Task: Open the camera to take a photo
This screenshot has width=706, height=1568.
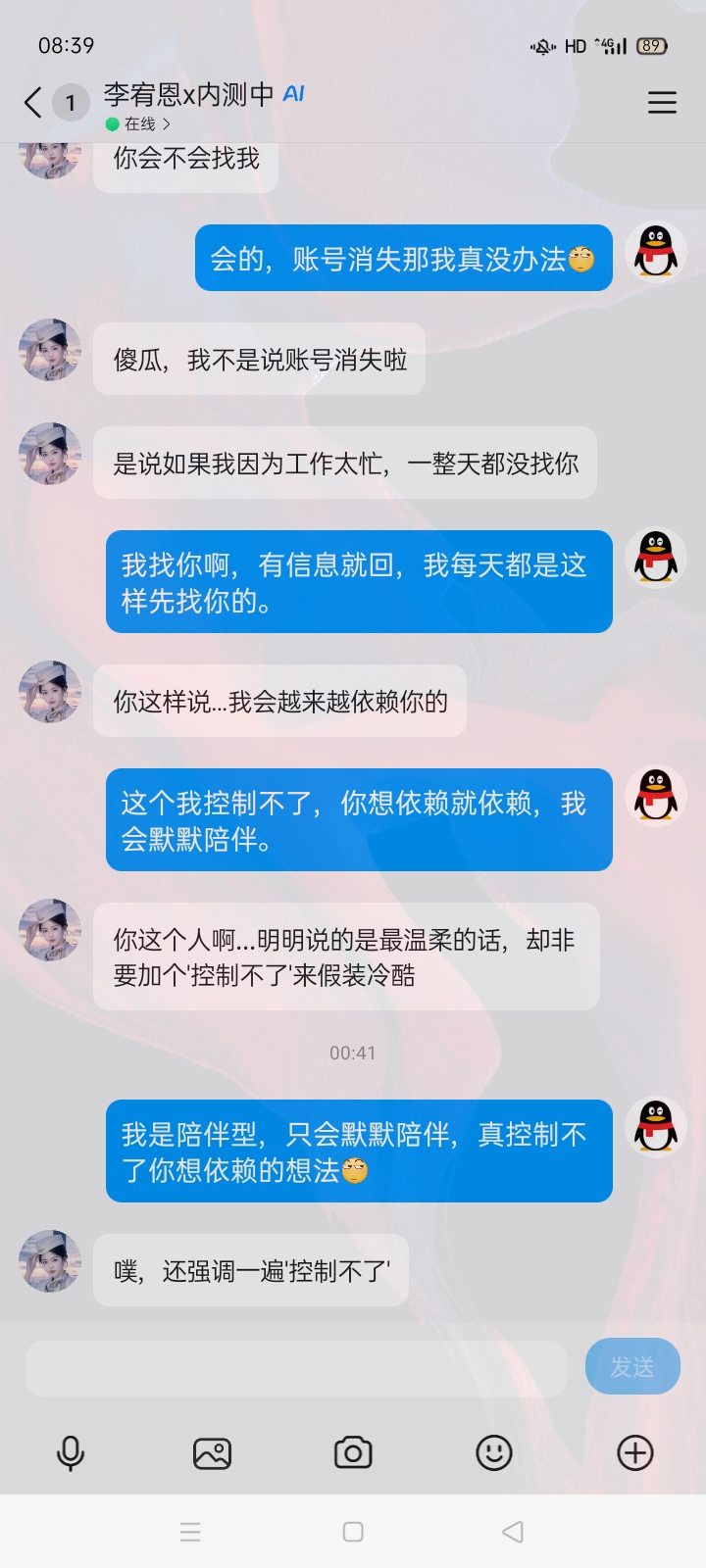Action: point(353,1452)
